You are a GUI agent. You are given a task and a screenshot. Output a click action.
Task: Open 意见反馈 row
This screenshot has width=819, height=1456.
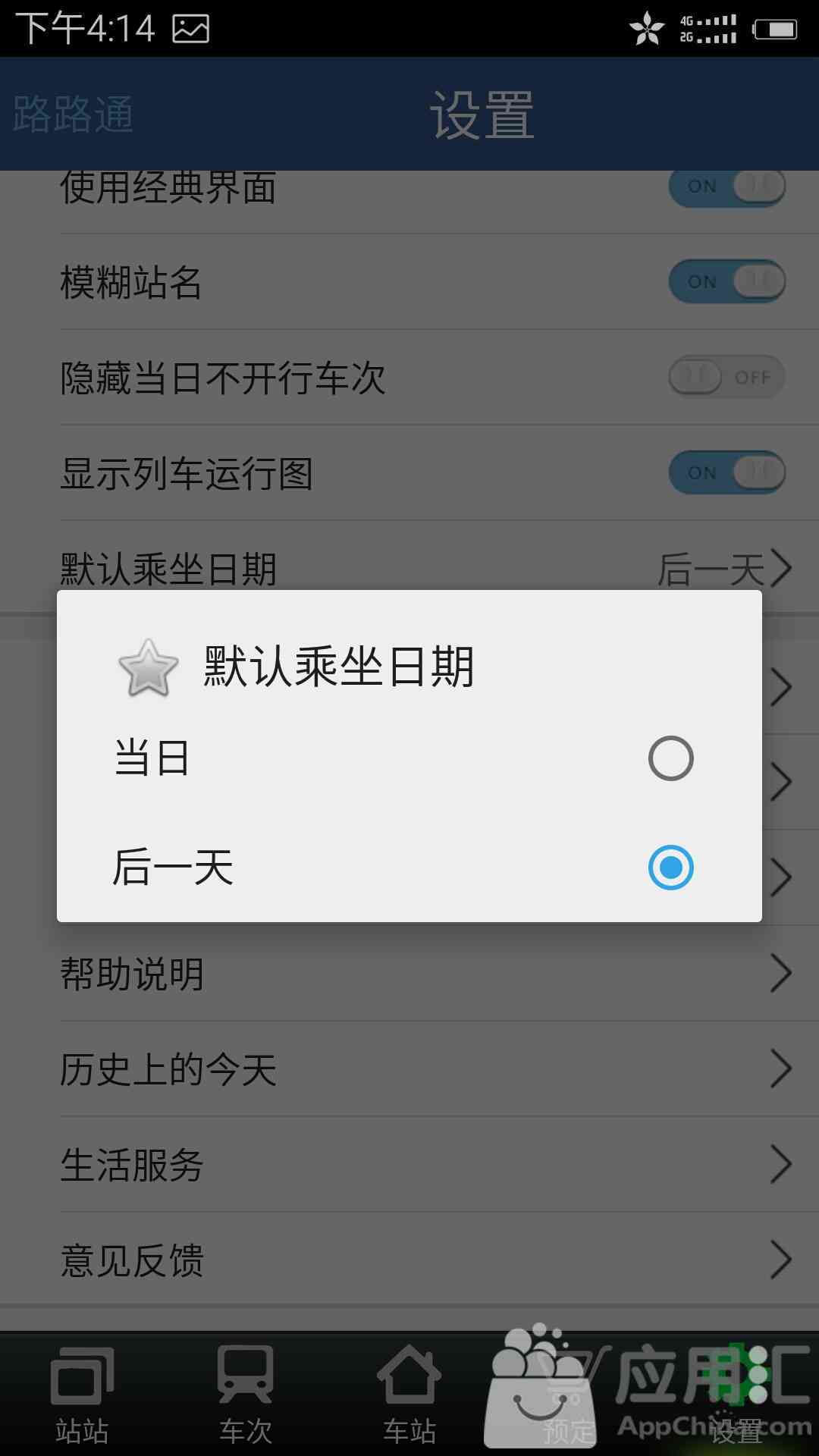[x=409, y=1260]
